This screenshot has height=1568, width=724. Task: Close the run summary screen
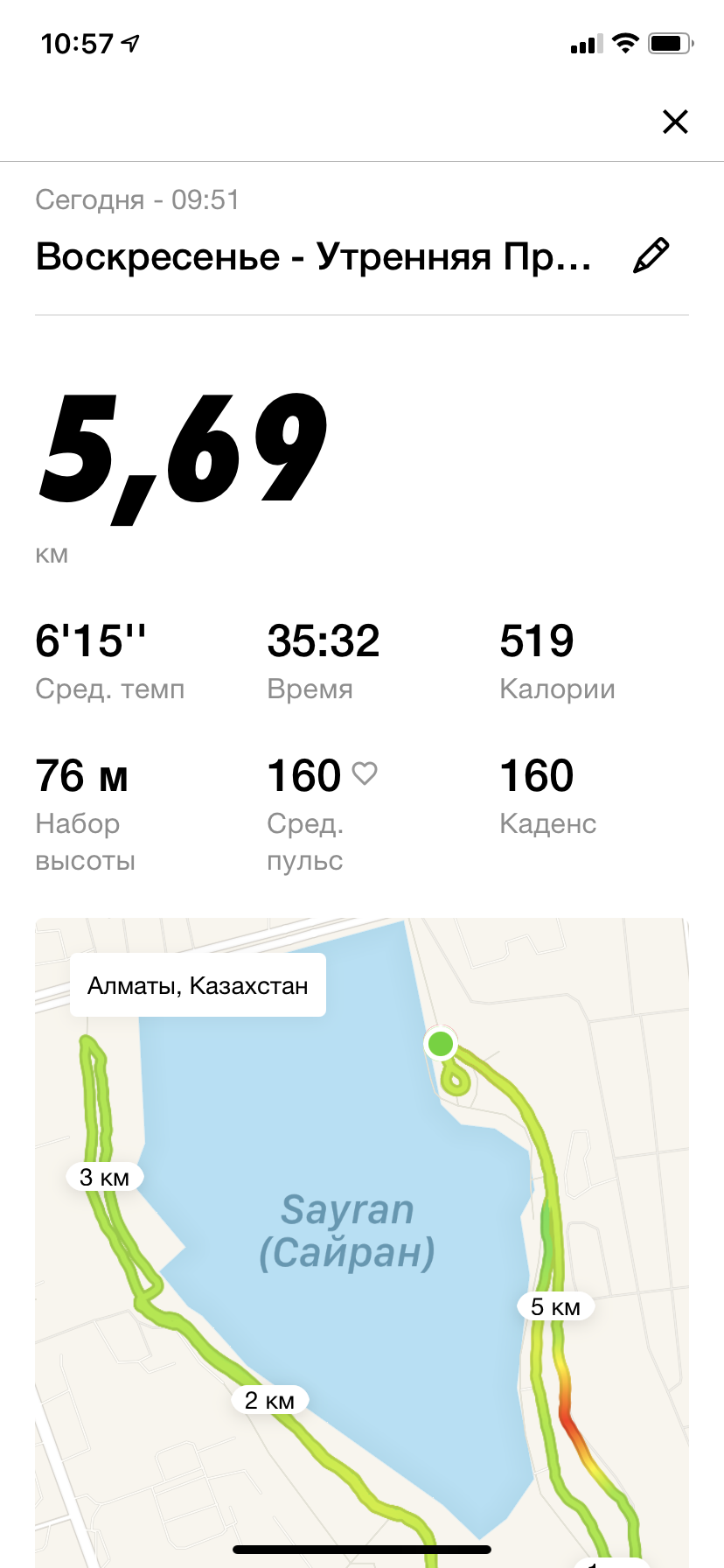click(675, 122)
